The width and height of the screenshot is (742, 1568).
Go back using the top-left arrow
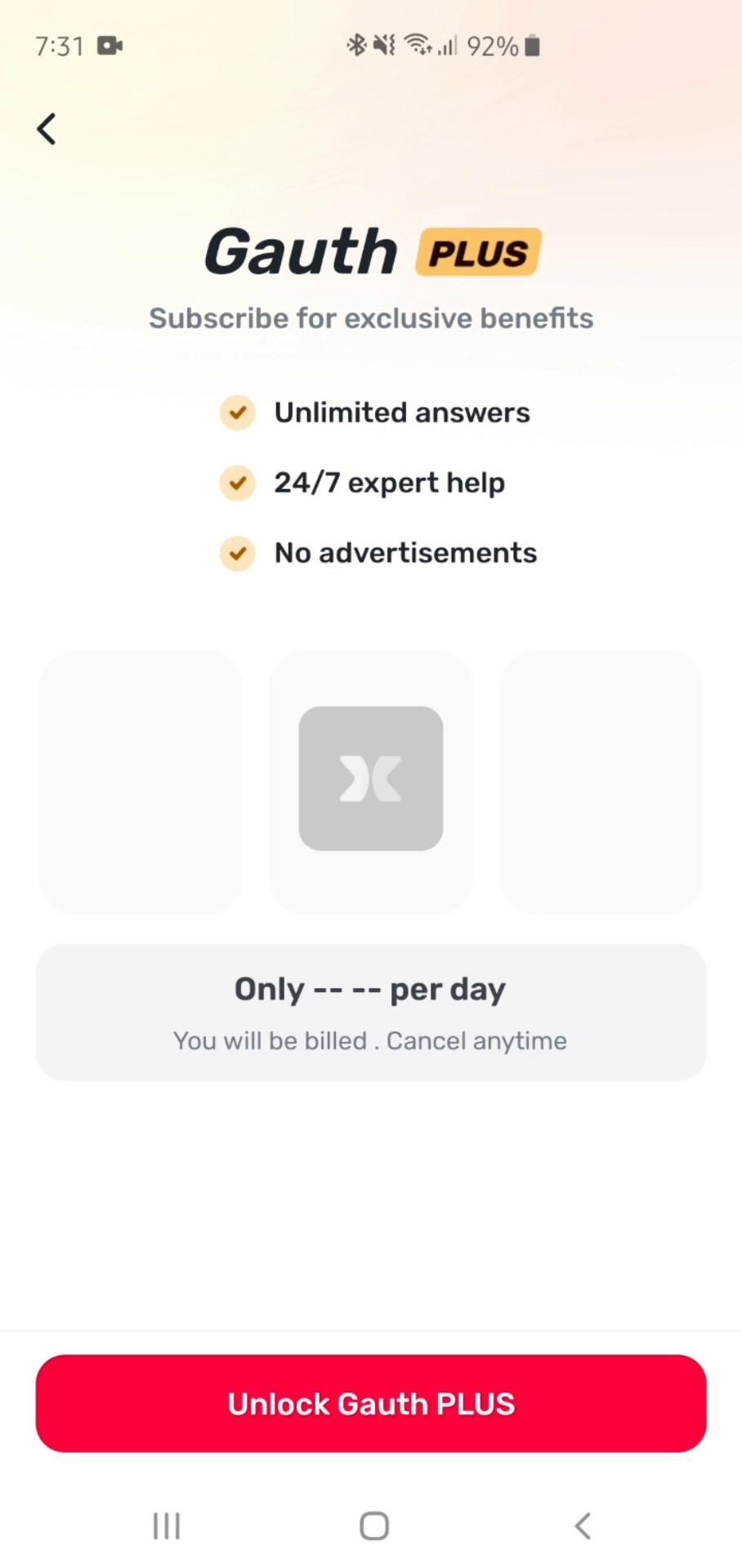pos(47,129)
